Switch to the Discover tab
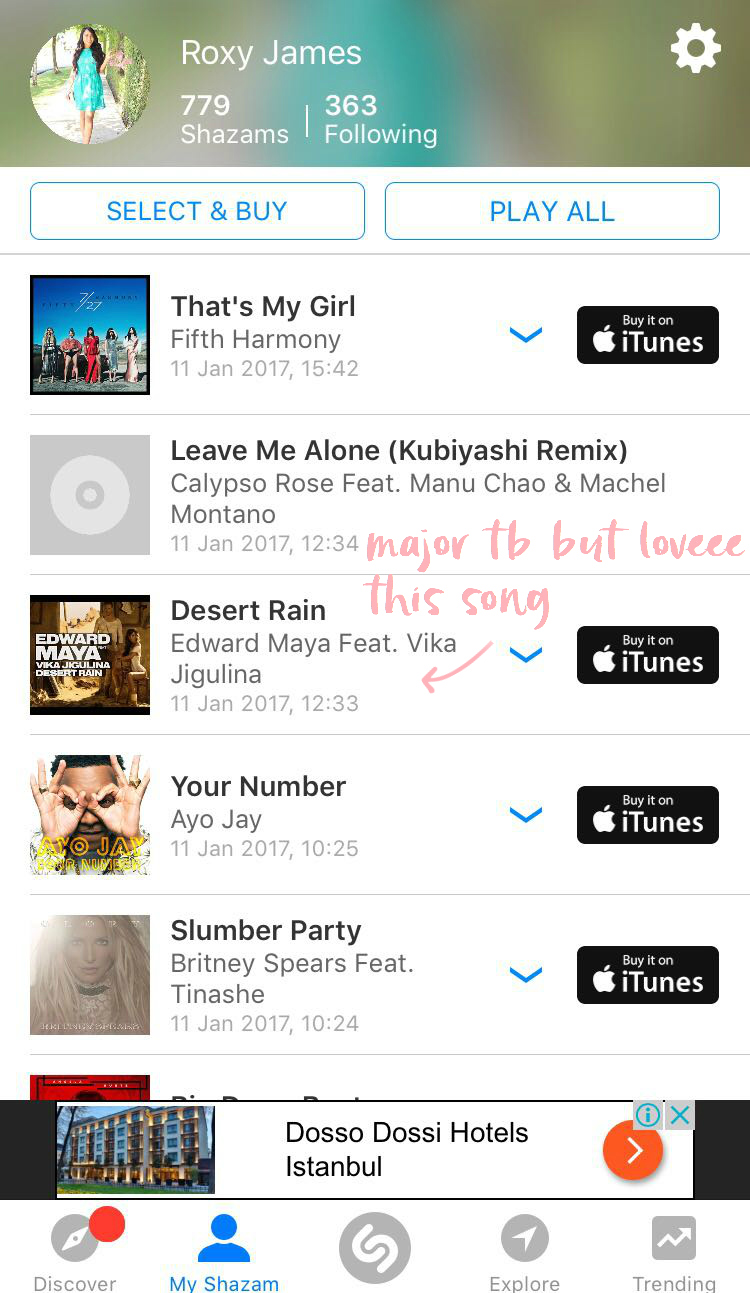 pyautogui.click(x=75, y=1252)
